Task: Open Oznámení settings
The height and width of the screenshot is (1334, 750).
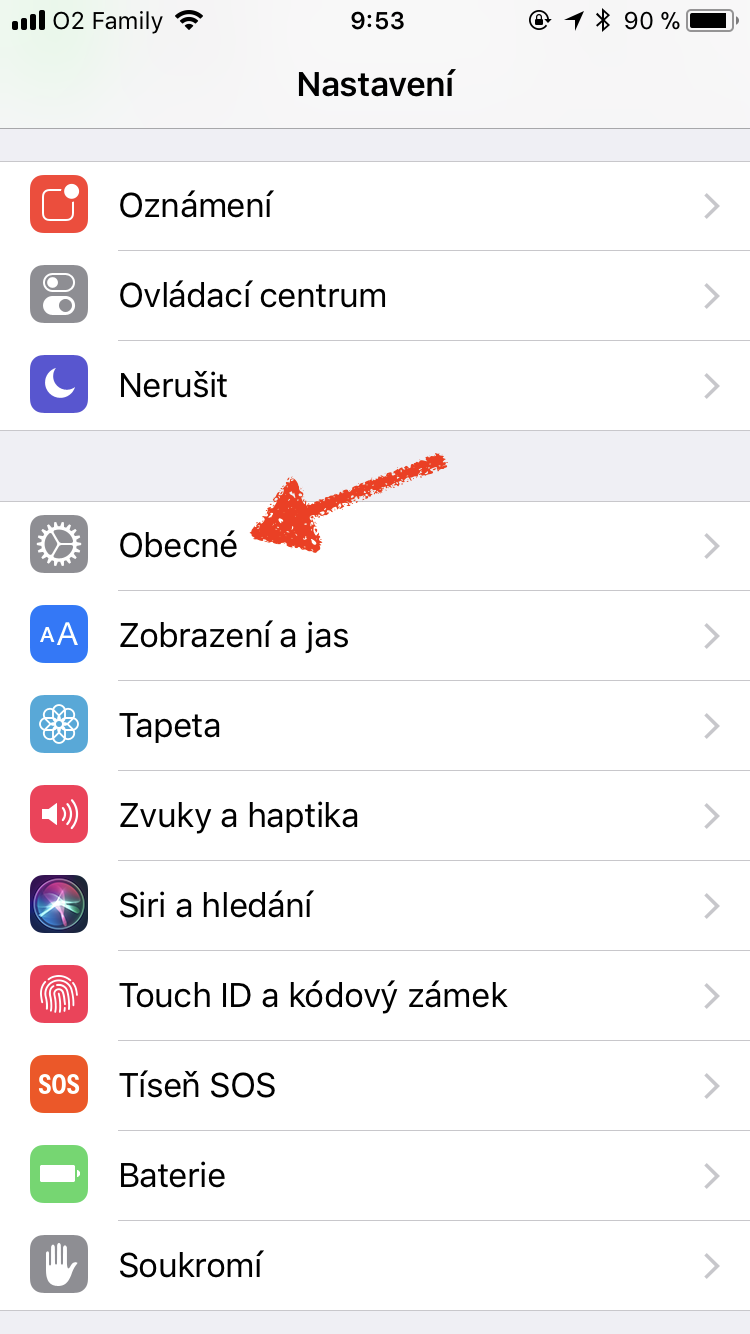Action: coord(375,206)
